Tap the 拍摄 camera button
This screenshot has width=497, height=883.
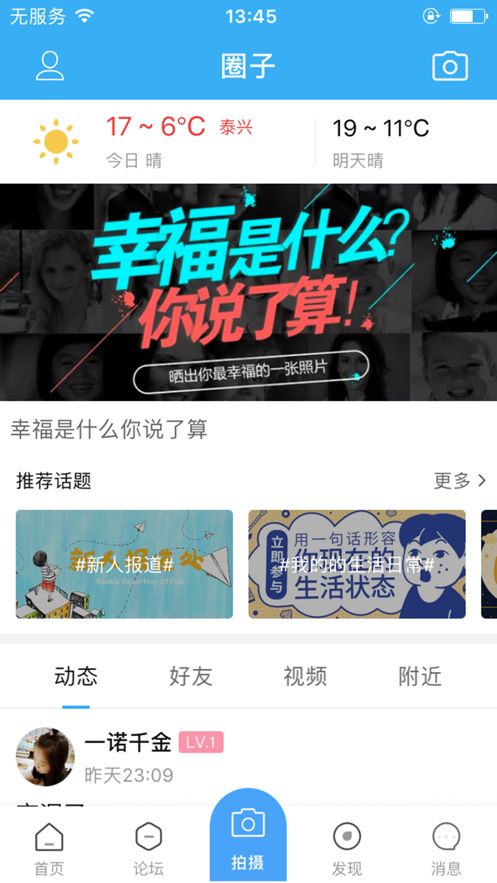pos(248,835)
